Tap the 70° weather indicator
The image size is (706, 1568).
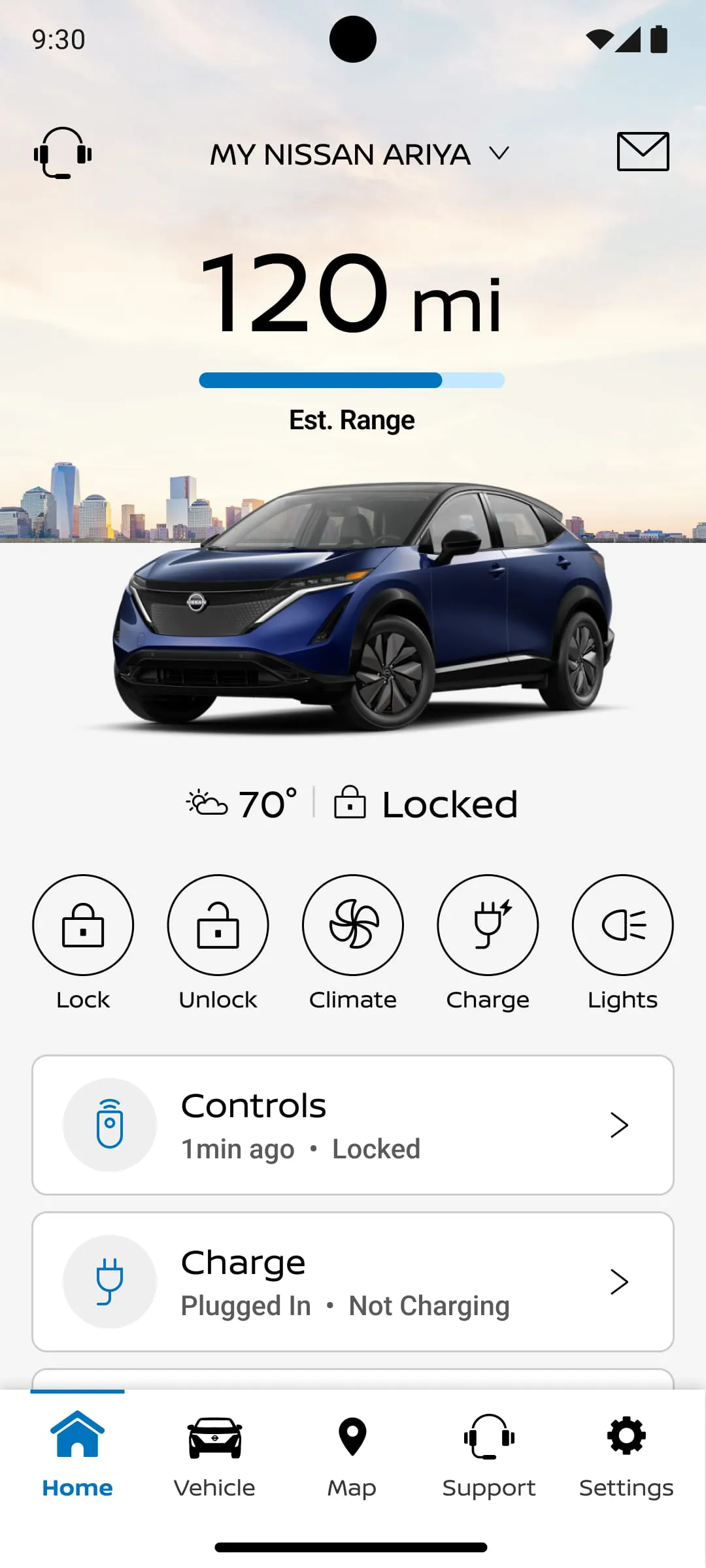[242, 803]
